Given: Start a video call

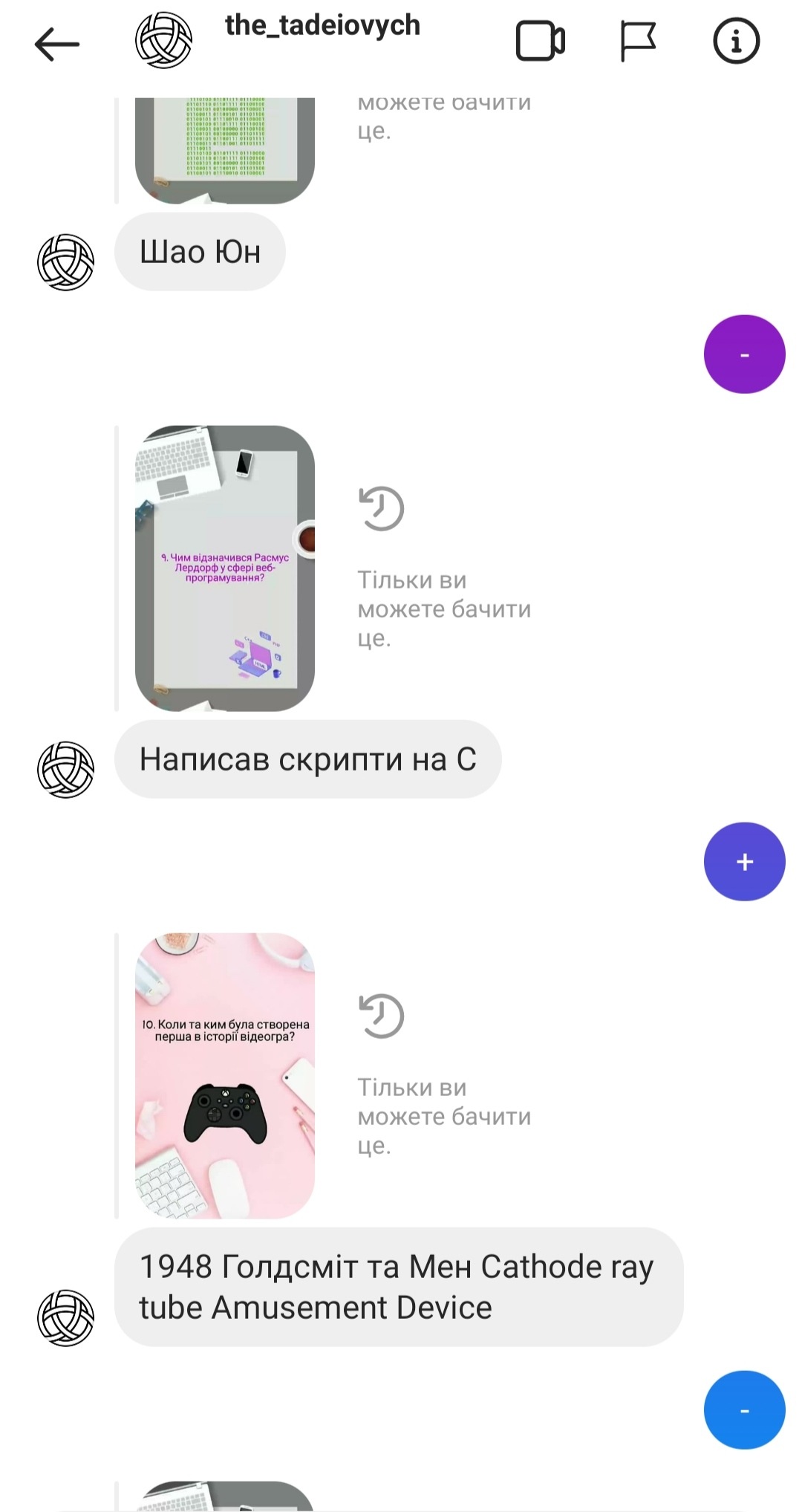Looking at the screenshot, I should point(540,42).
